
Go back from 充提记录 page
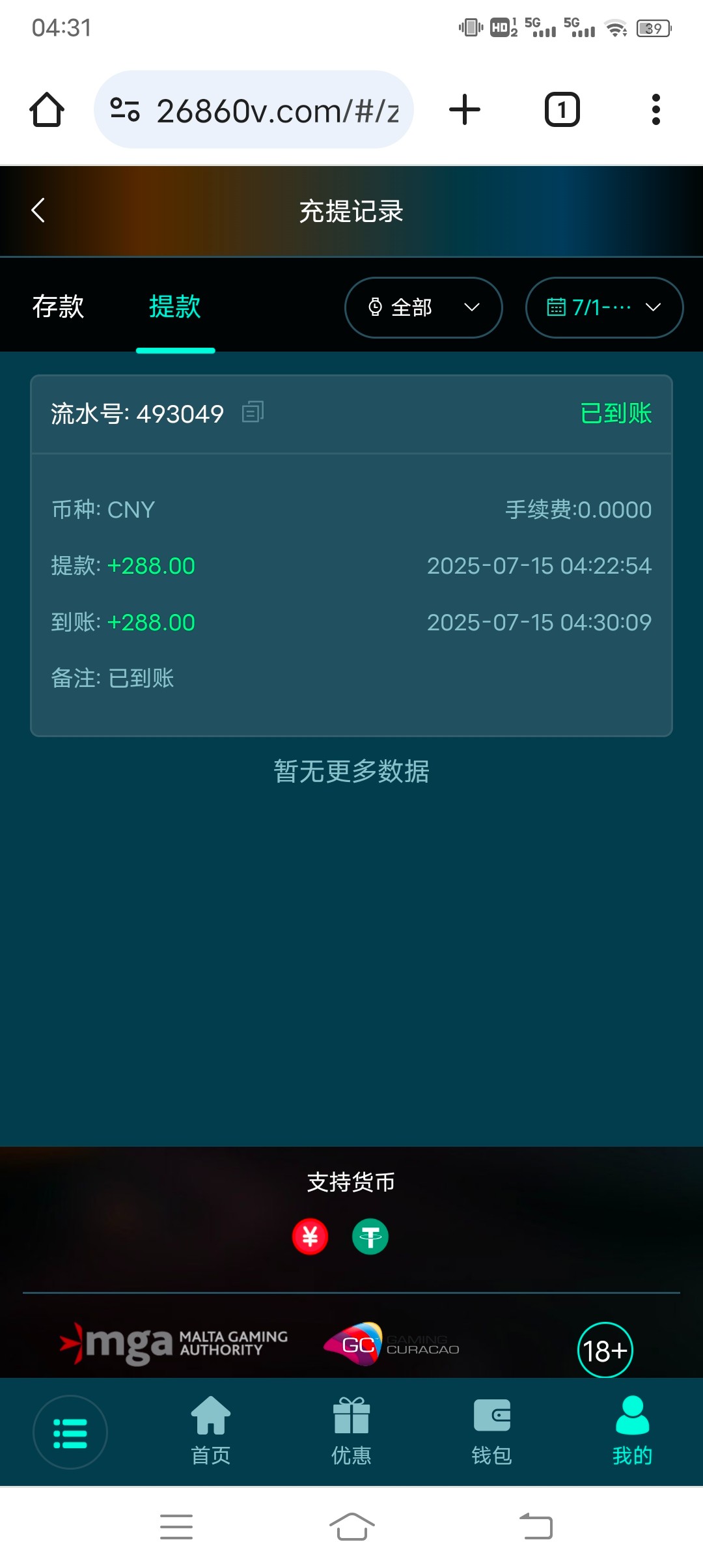point(38,210)
